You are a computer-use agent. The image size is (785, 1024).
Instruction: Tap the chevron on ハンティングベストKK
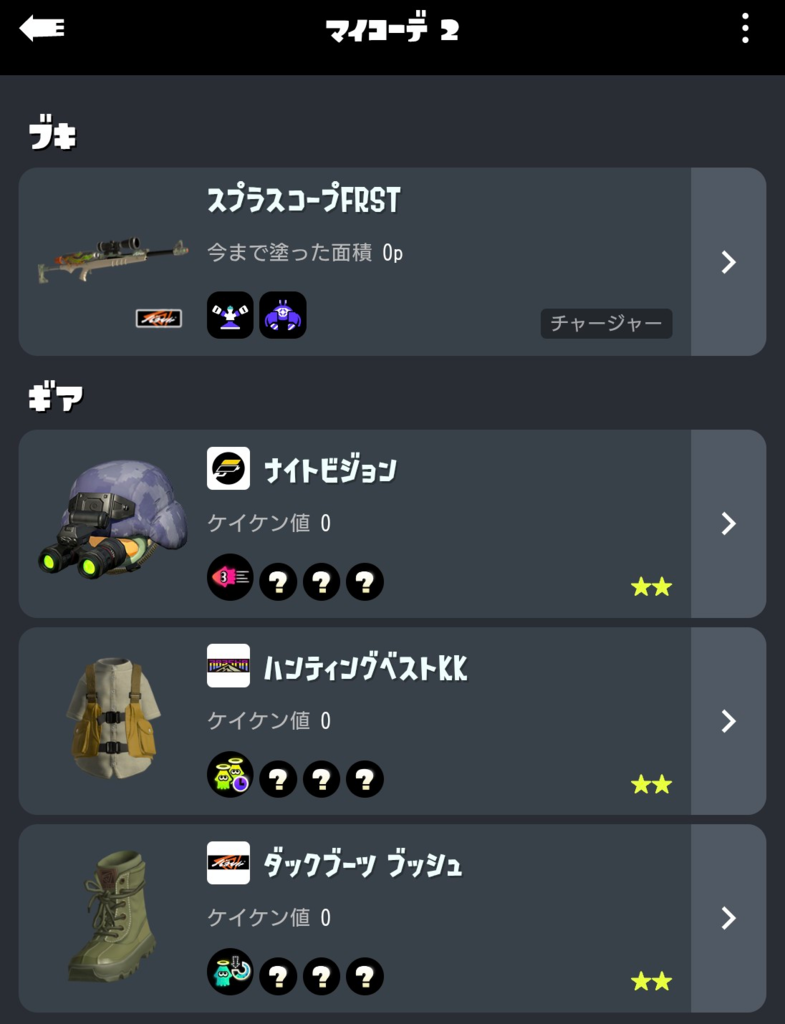coord(728,720)
